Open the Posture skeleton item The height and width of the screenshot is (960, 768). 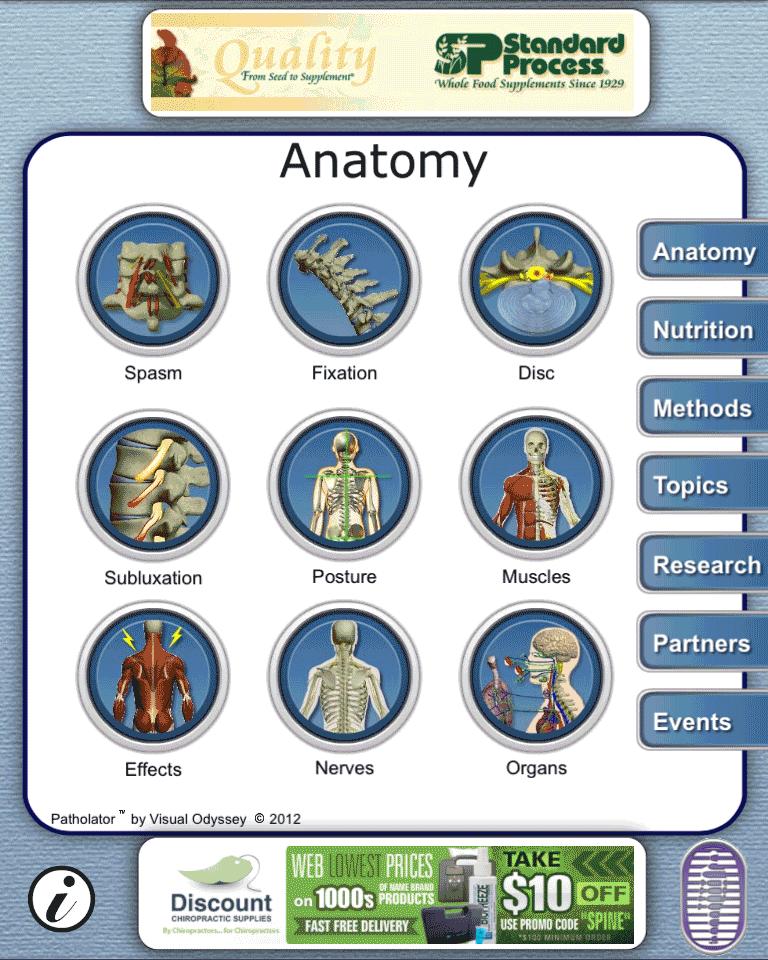point(344,485)
